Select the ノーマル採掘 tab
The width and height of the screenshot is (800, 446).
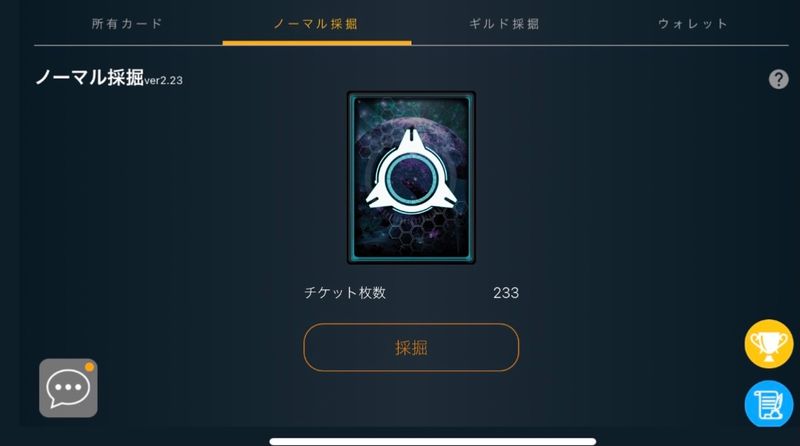316,23
